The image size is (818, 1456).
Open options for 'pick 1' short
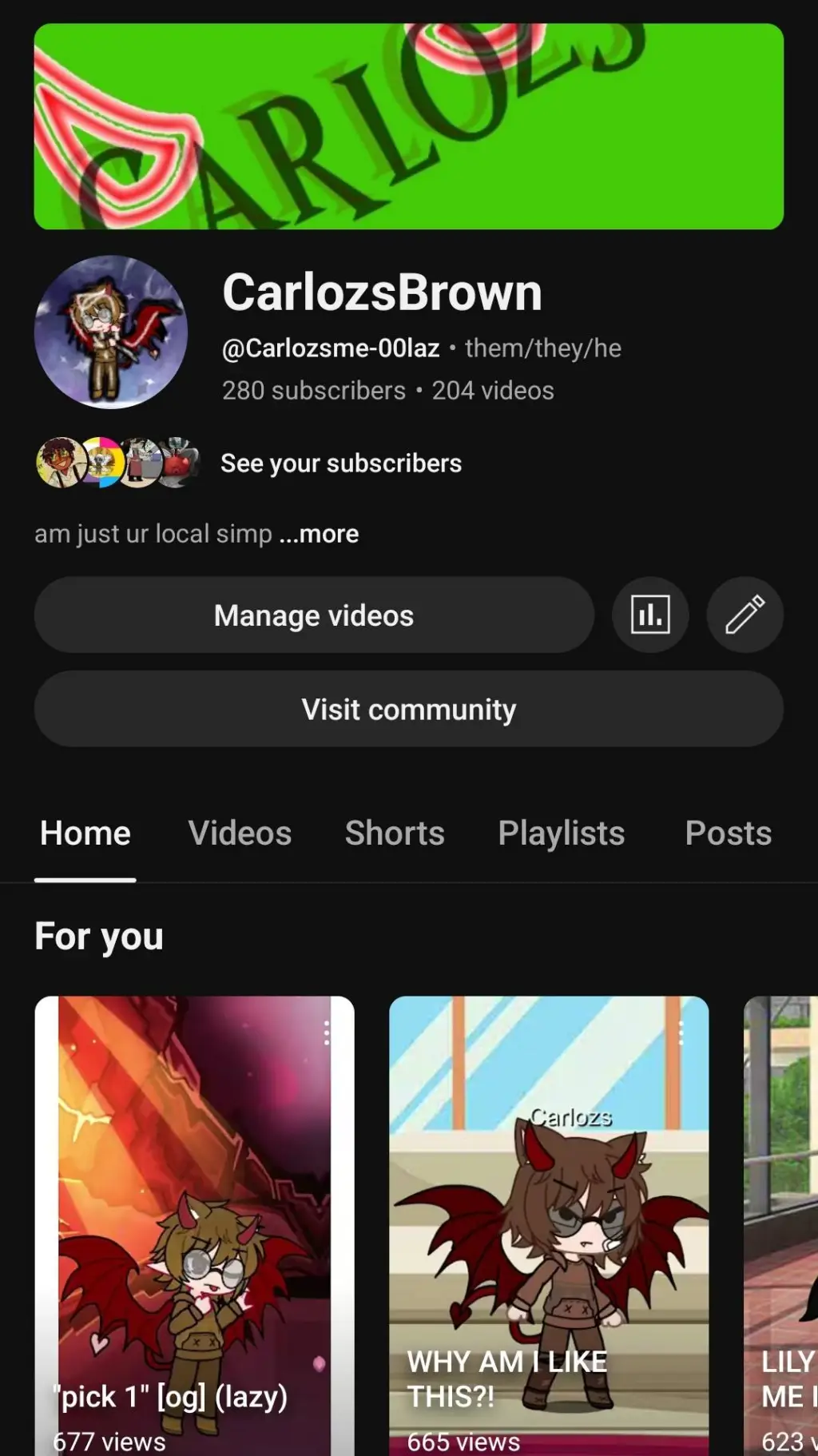click(x=327, y=1033)
